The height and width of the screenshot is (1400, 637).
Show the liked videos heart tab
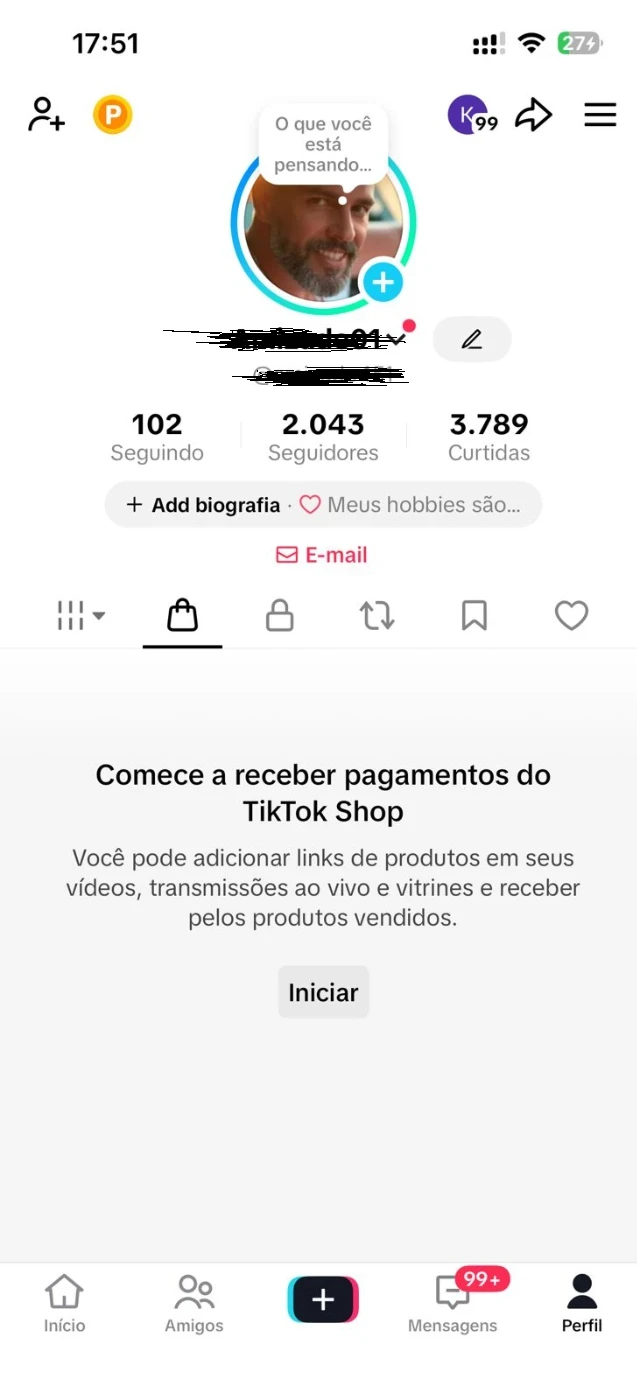(x=571, y=616)
